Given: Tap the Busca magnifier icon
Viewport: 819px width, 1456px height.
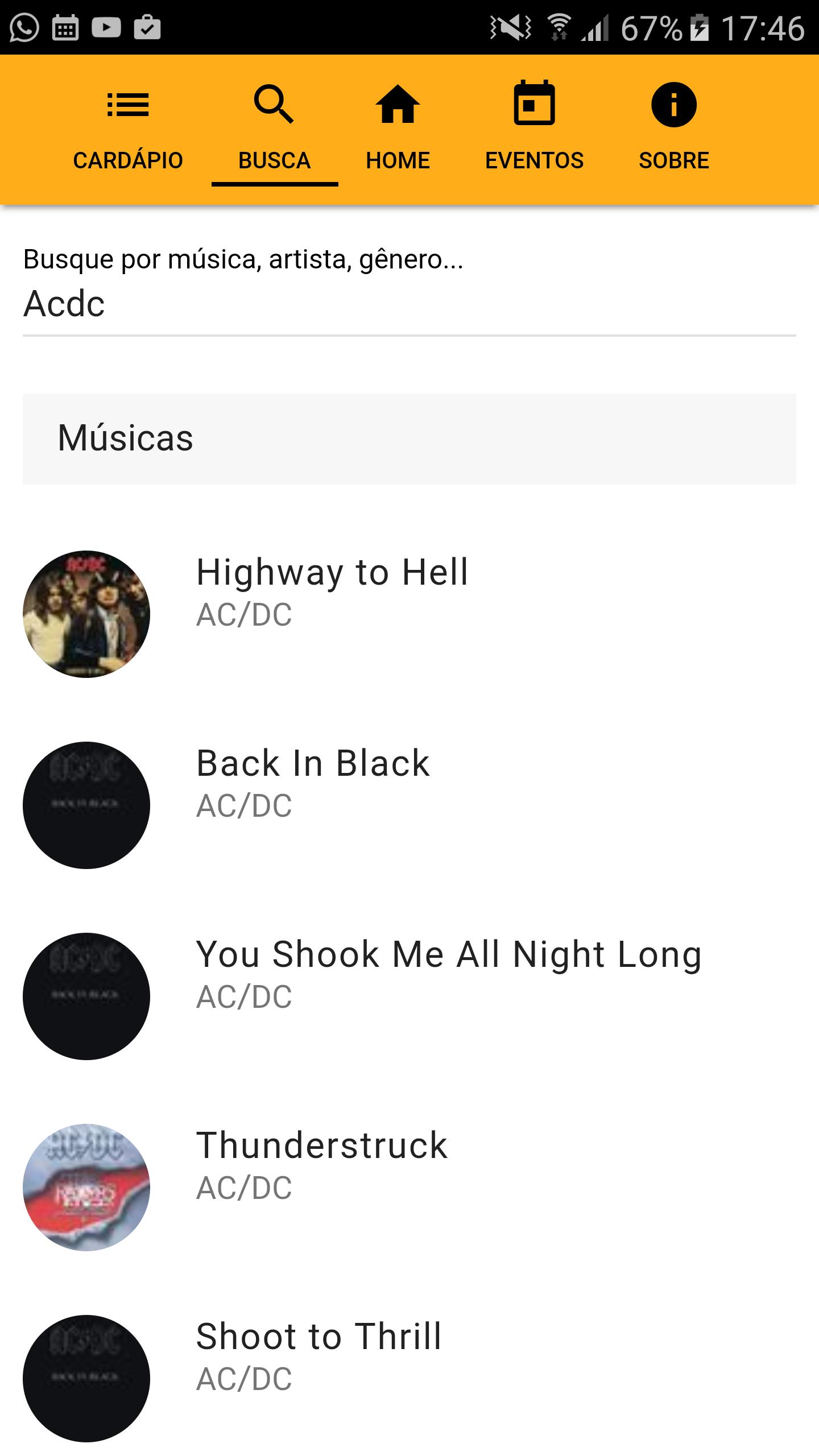Looking at the screenshot, I should tap(275, 105).
